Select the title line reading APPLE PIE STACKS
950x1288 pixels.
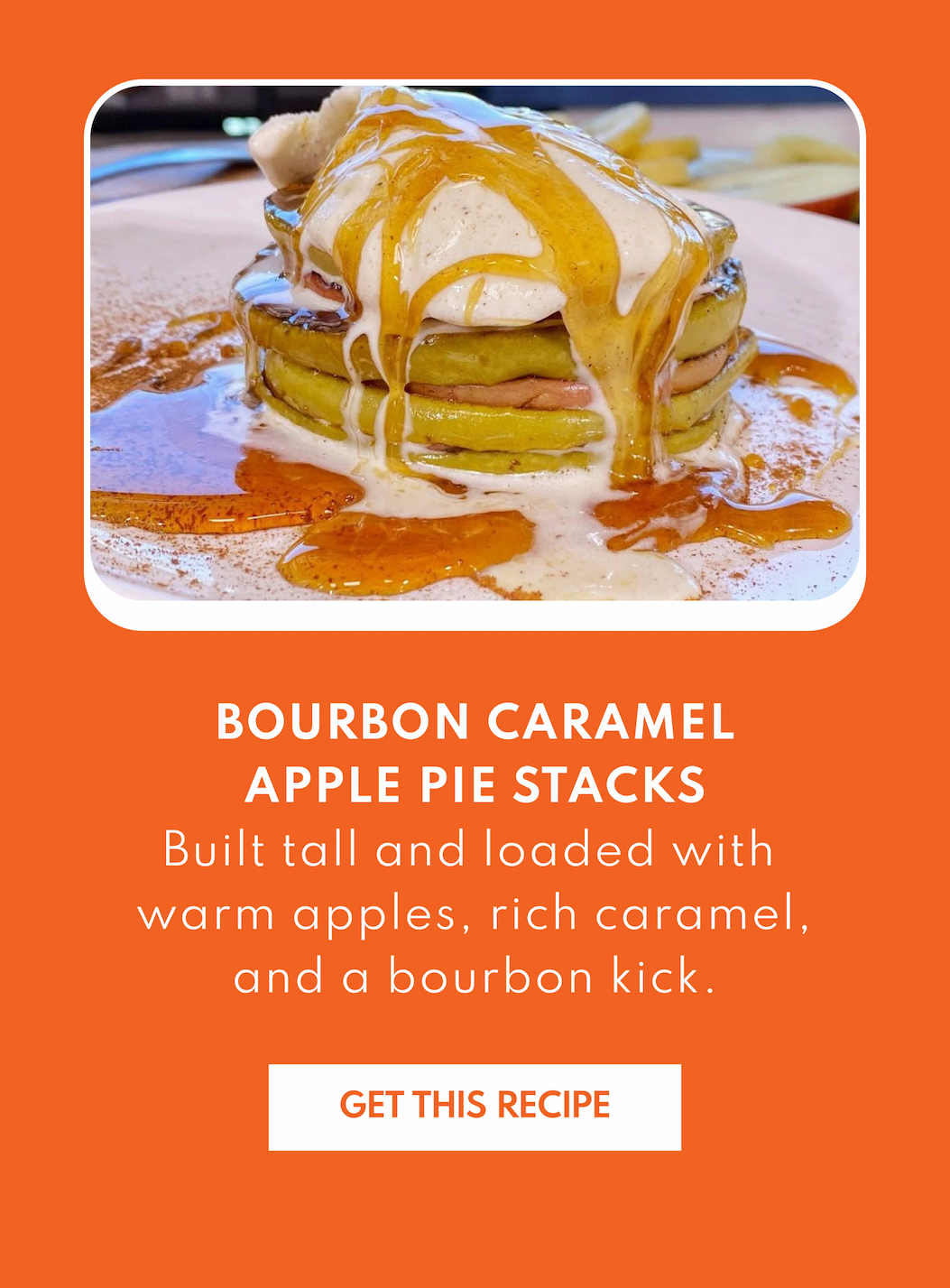(475, 785)
